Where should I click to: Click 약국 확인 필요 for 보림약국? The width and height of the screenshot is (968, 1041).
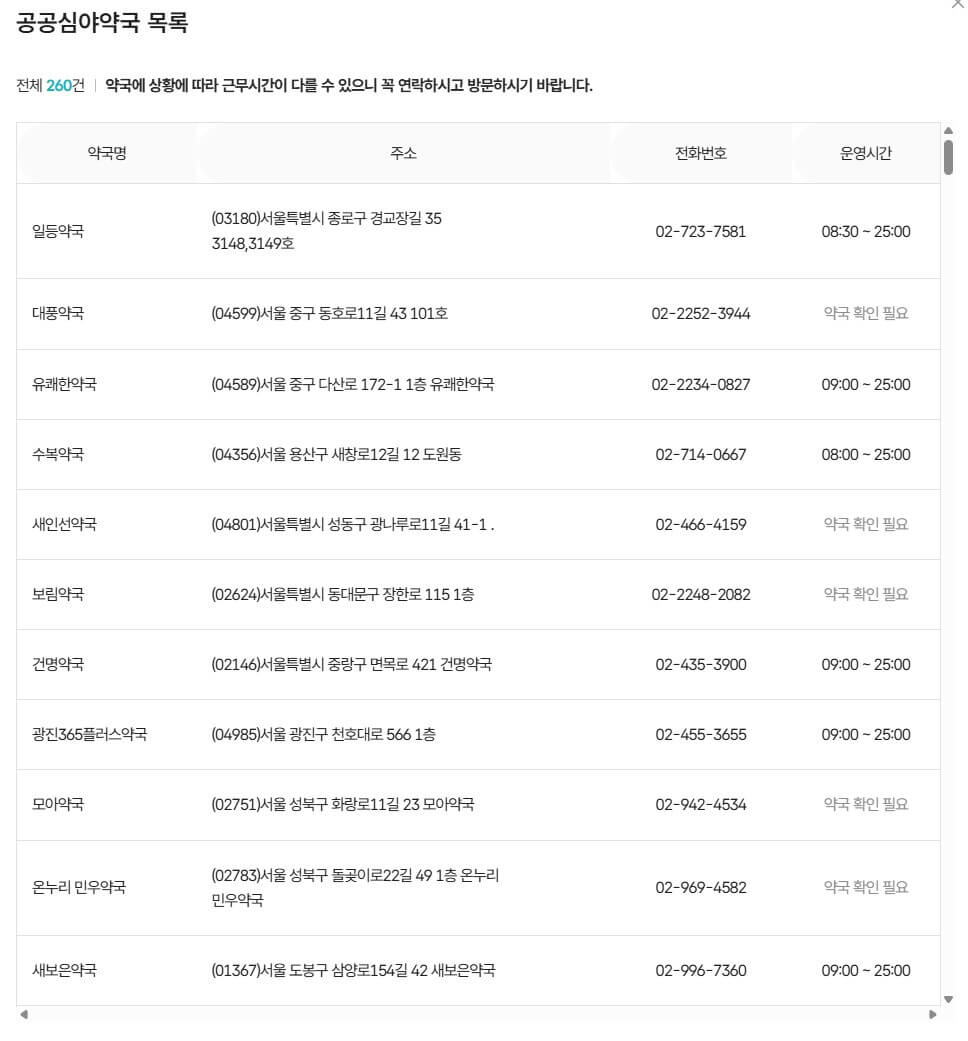864,594
